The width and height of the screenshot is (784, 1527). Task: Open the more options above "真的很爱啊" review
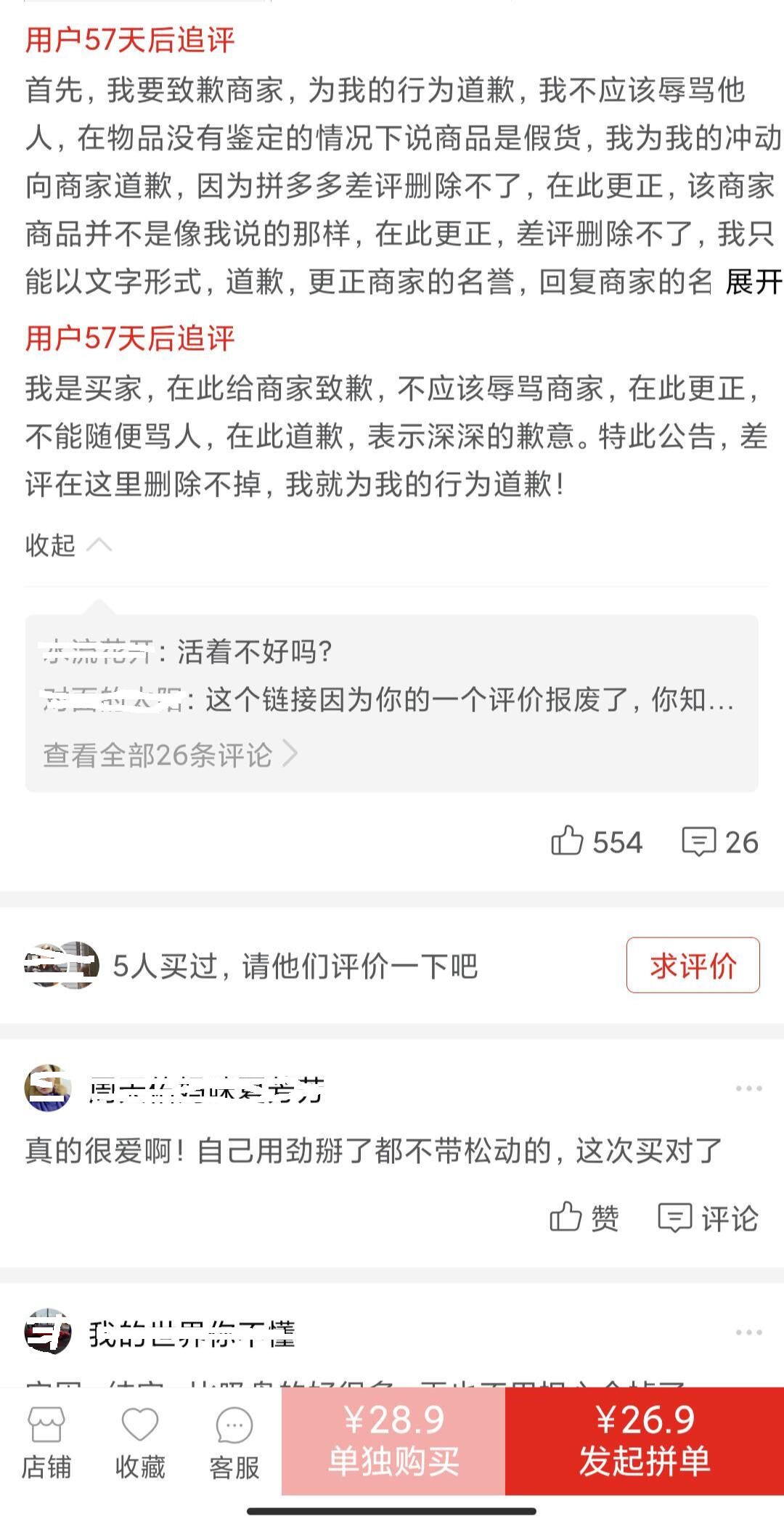(748, 1088)
